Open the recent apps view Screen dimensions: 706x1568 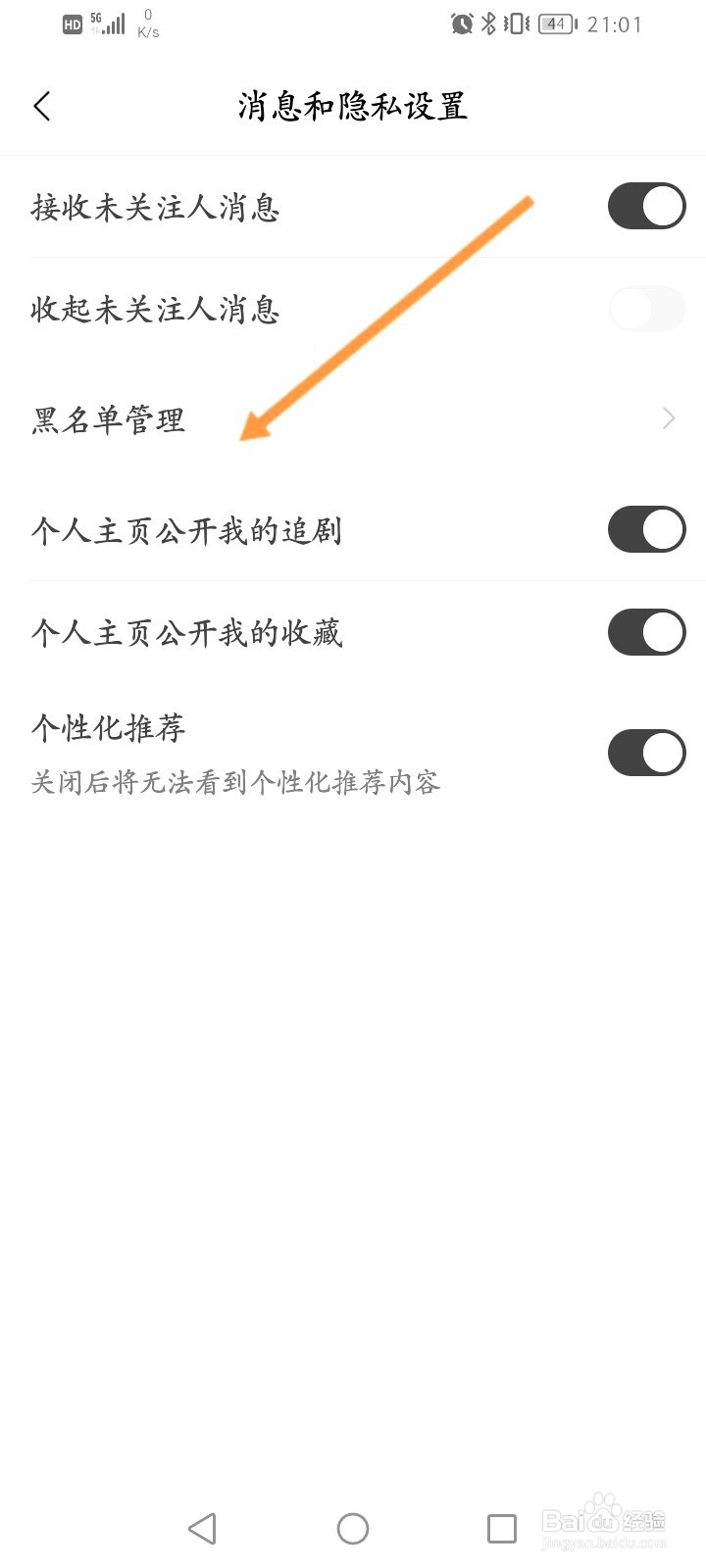pyautogui.click(x=501, y=1528)
